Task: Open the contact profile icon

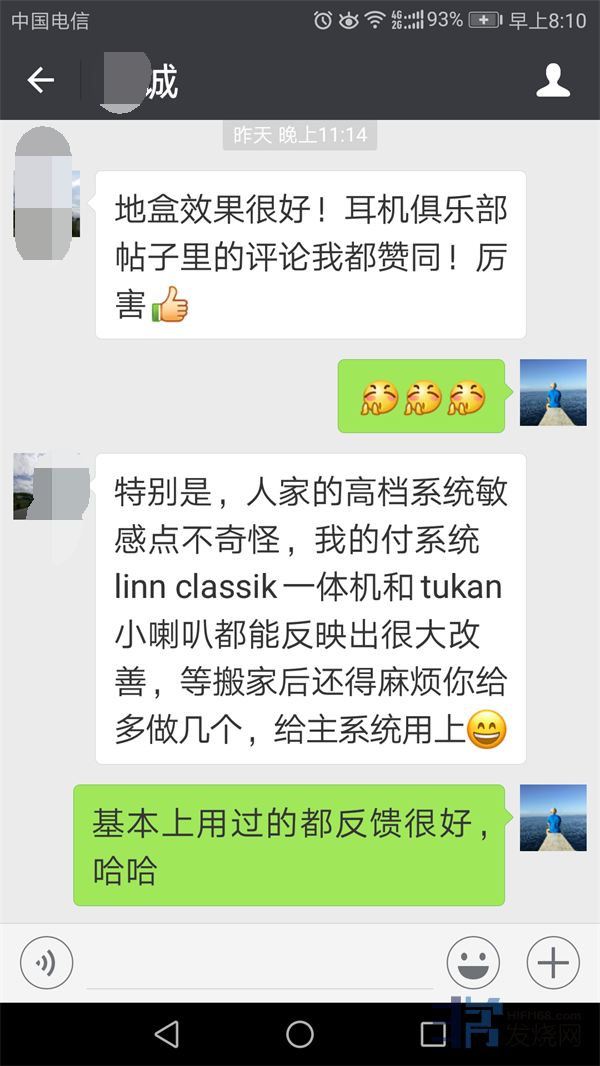Action: click(552, 81)
